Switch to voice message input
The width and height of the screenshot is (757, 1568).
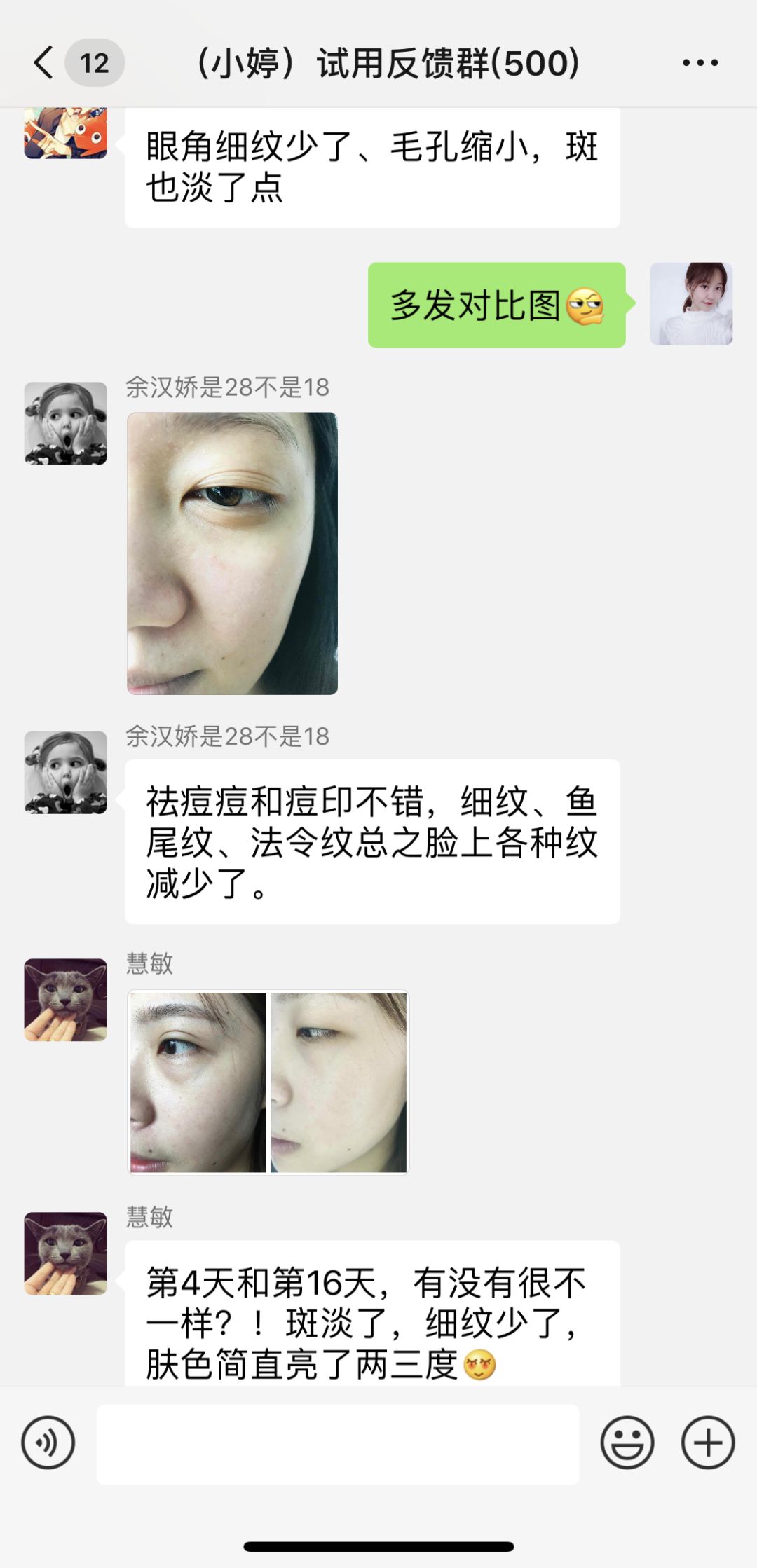pos(48,1442)
